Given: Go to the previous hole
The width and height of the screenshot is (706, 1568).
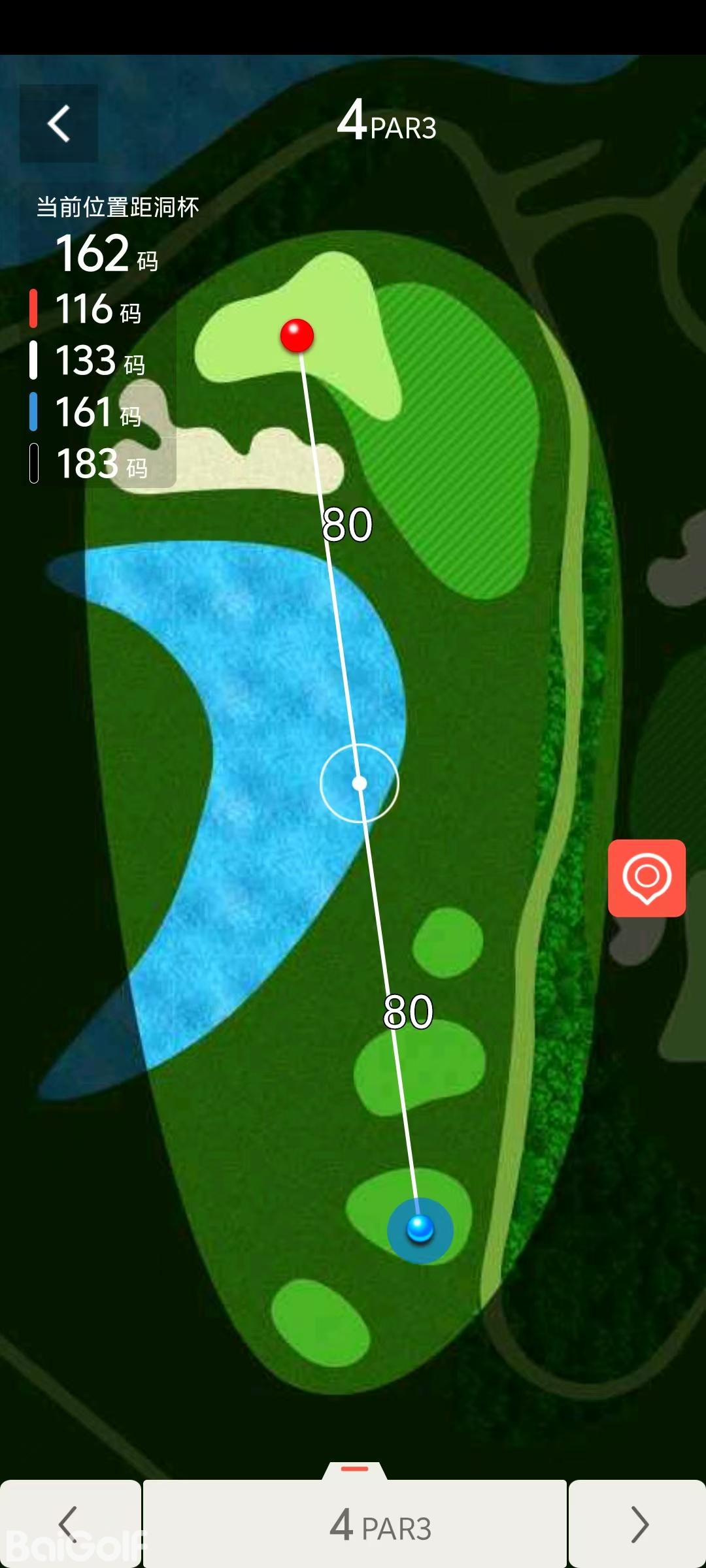Looking at the screenshot, I should [x=69, y=1524].
